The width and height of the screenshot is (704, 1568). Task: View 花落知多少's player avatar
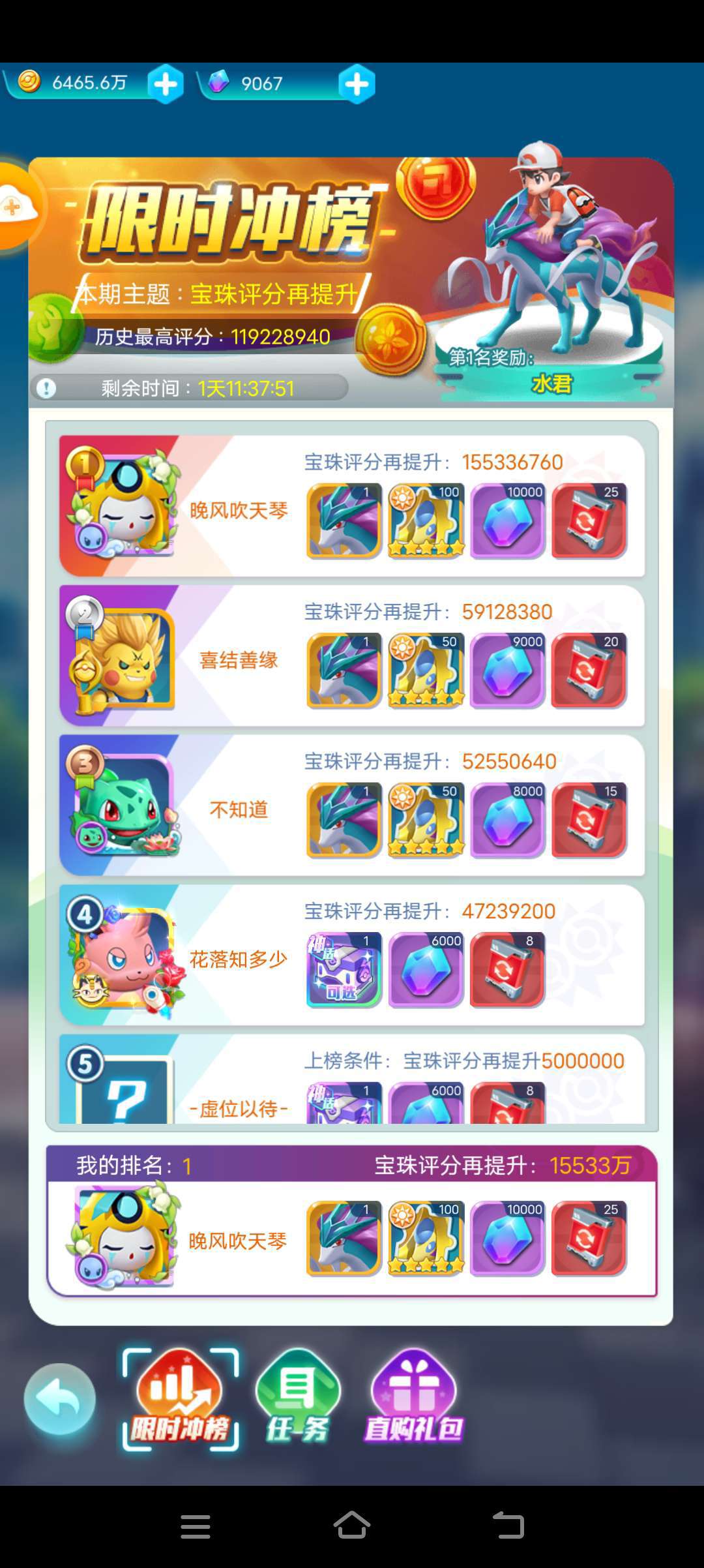pyautogui.click(x=123, y=957)
